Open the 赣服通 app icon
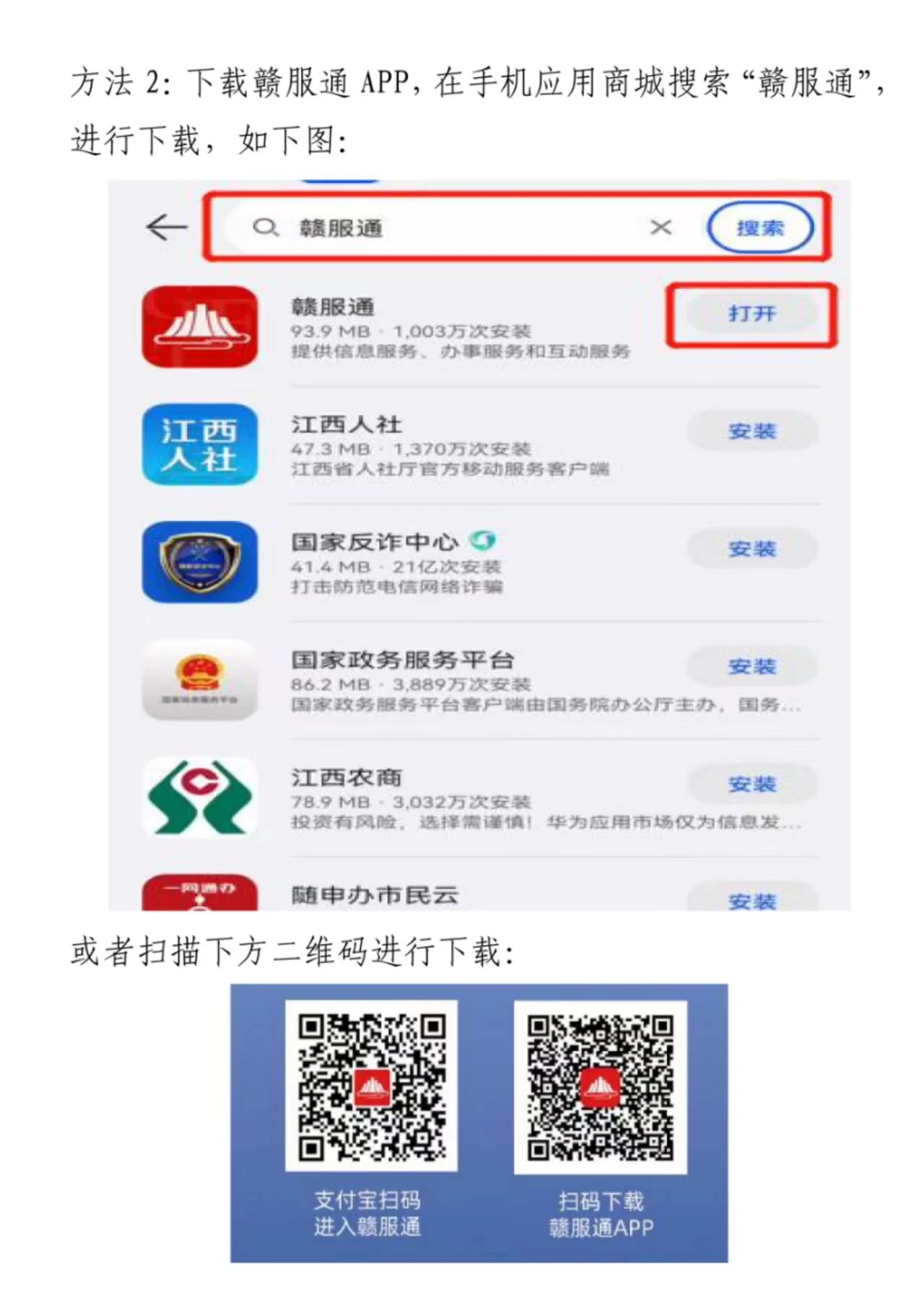The width and height of the screenshot is (924, 1295). click(x=200, y=328)
